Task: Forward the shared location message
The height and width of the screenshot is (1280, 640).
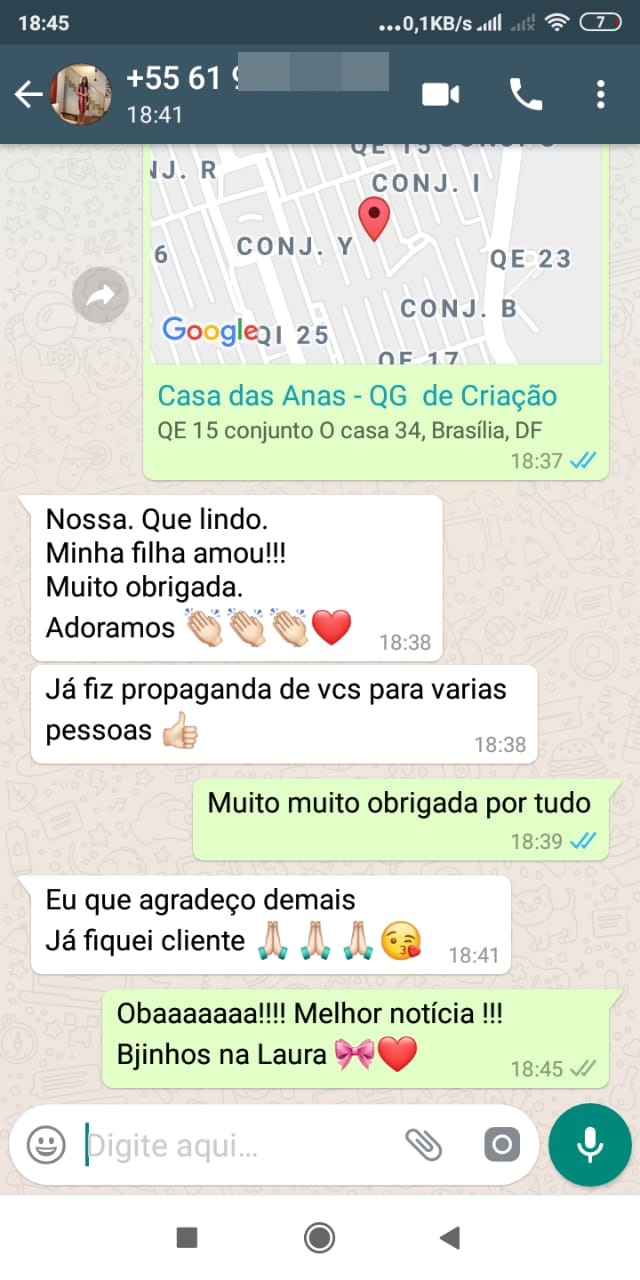Action: [x=101, y=295]
